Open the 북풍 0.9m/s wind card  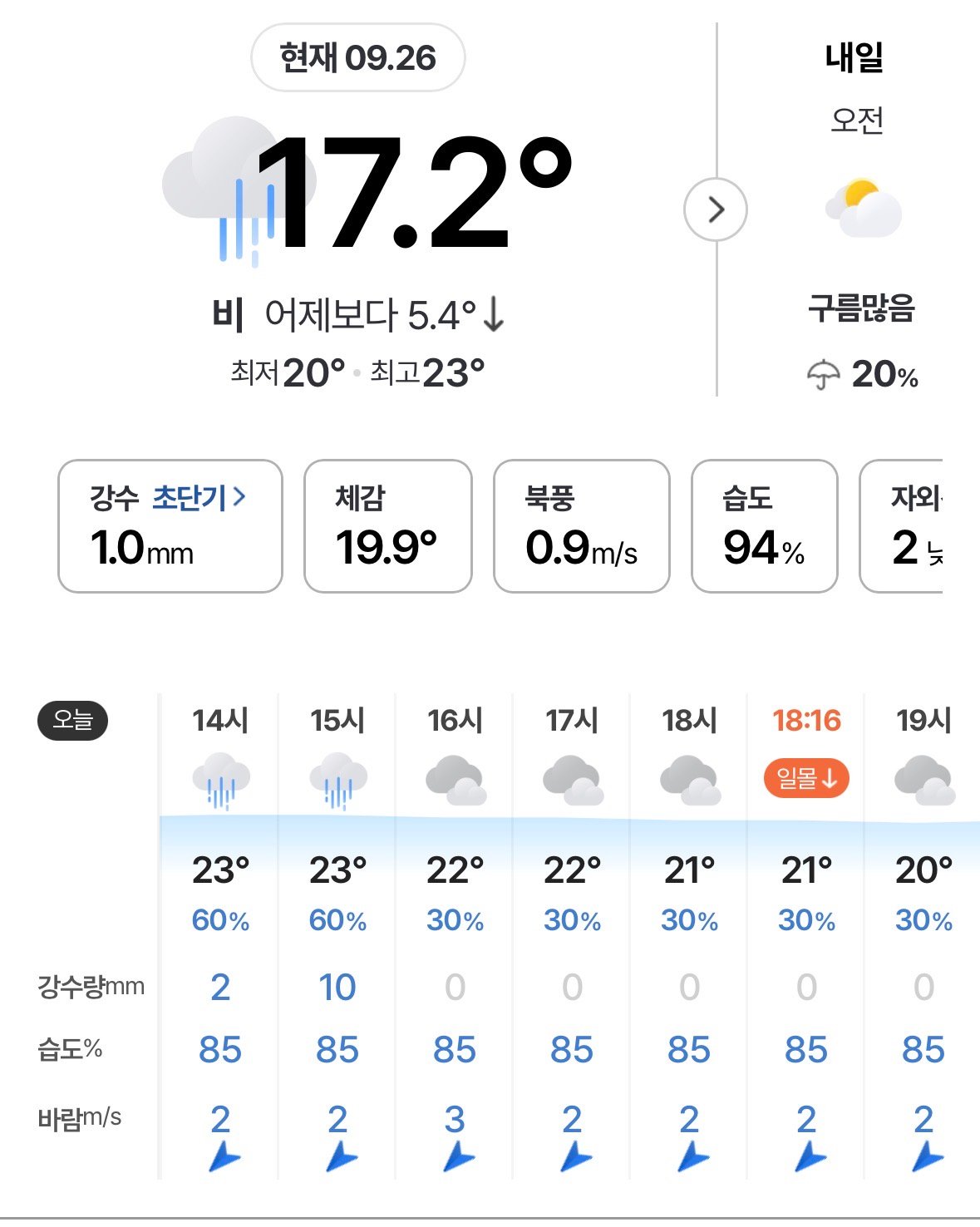click(x=582, y=526)
